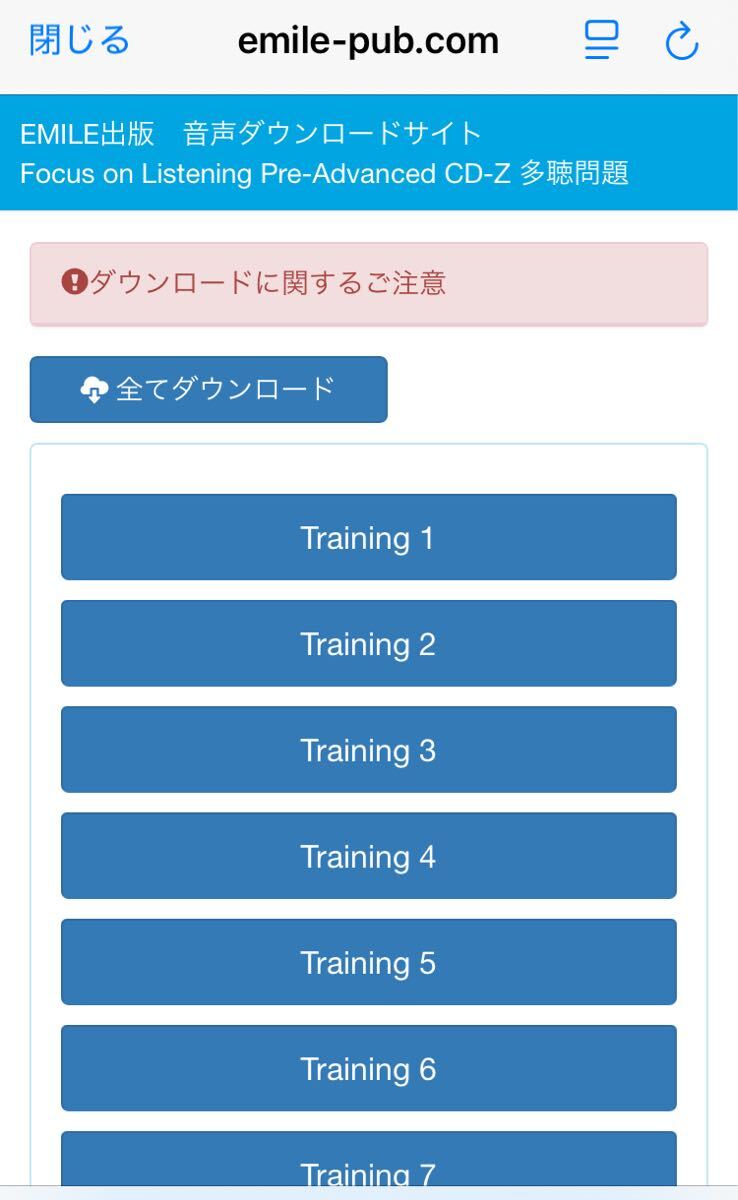
Task: Tap the 全てダウンロード button
Action: pyautogui.click(x=208, y=389)
